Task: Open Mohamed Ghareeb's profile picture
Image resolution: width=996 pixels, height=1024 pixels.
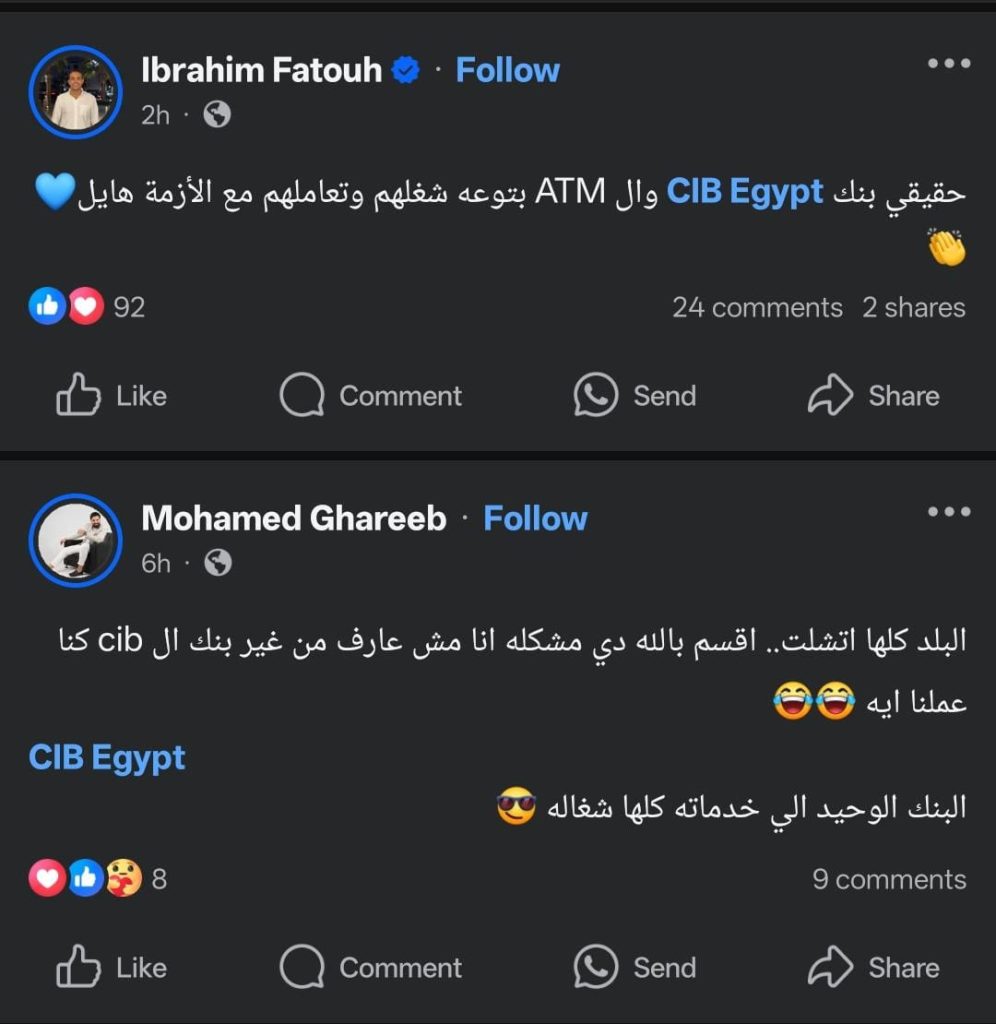Action: [x=75, y=540]
